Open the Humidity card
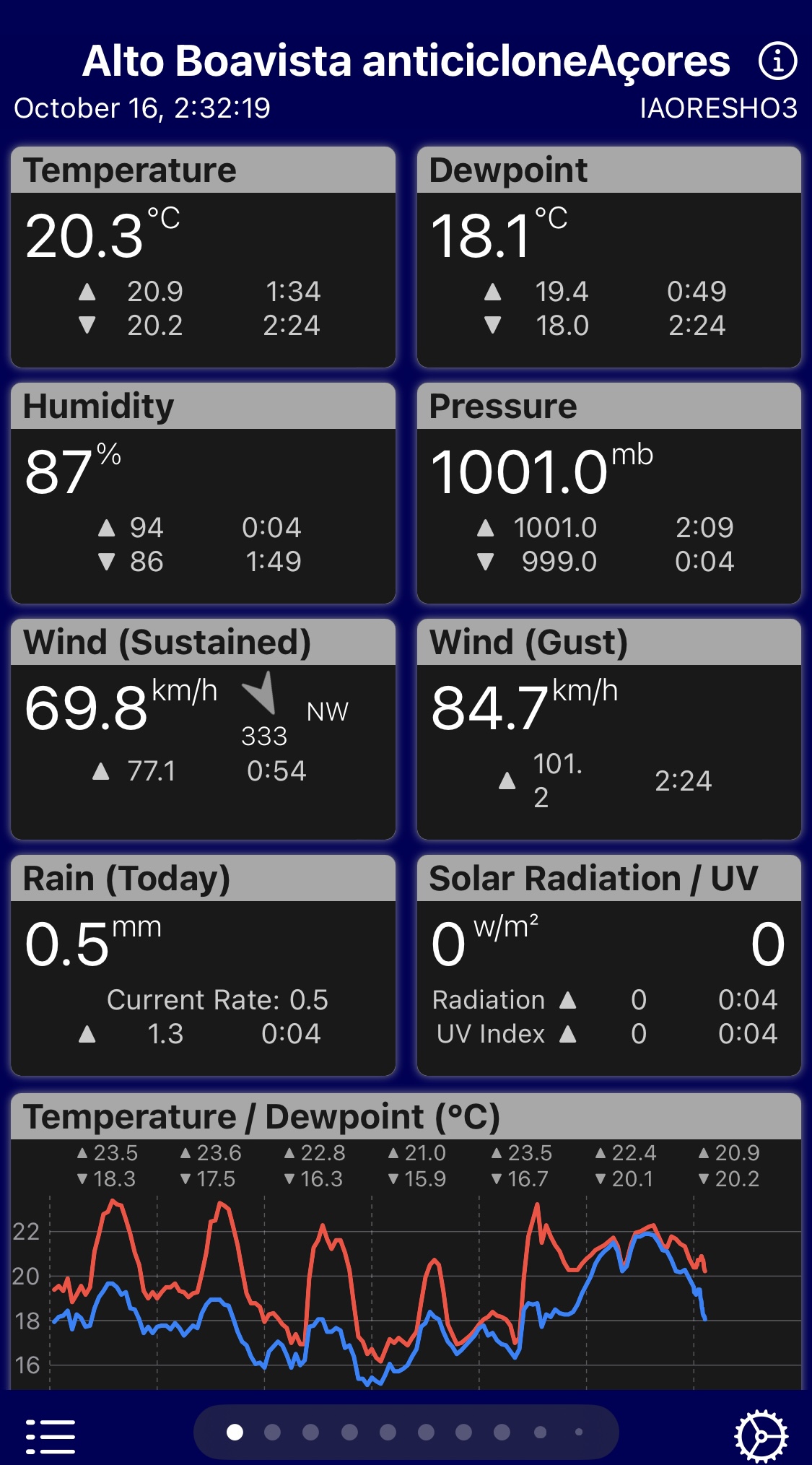This screenshot has width=812, height=1465. pos(203,493)
